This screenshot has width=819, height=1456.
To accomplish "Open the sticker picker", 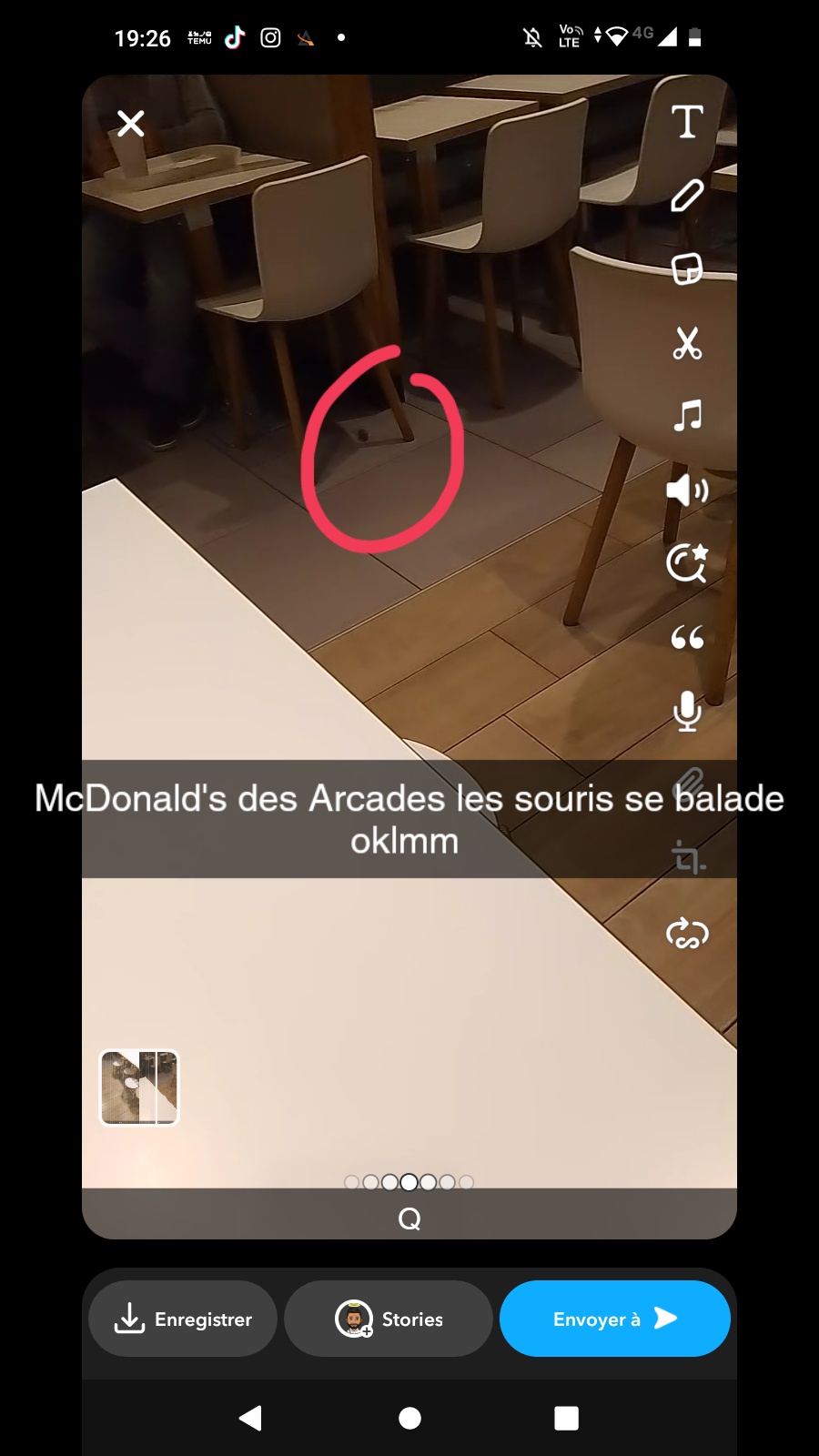I will (x=687, y=269).
